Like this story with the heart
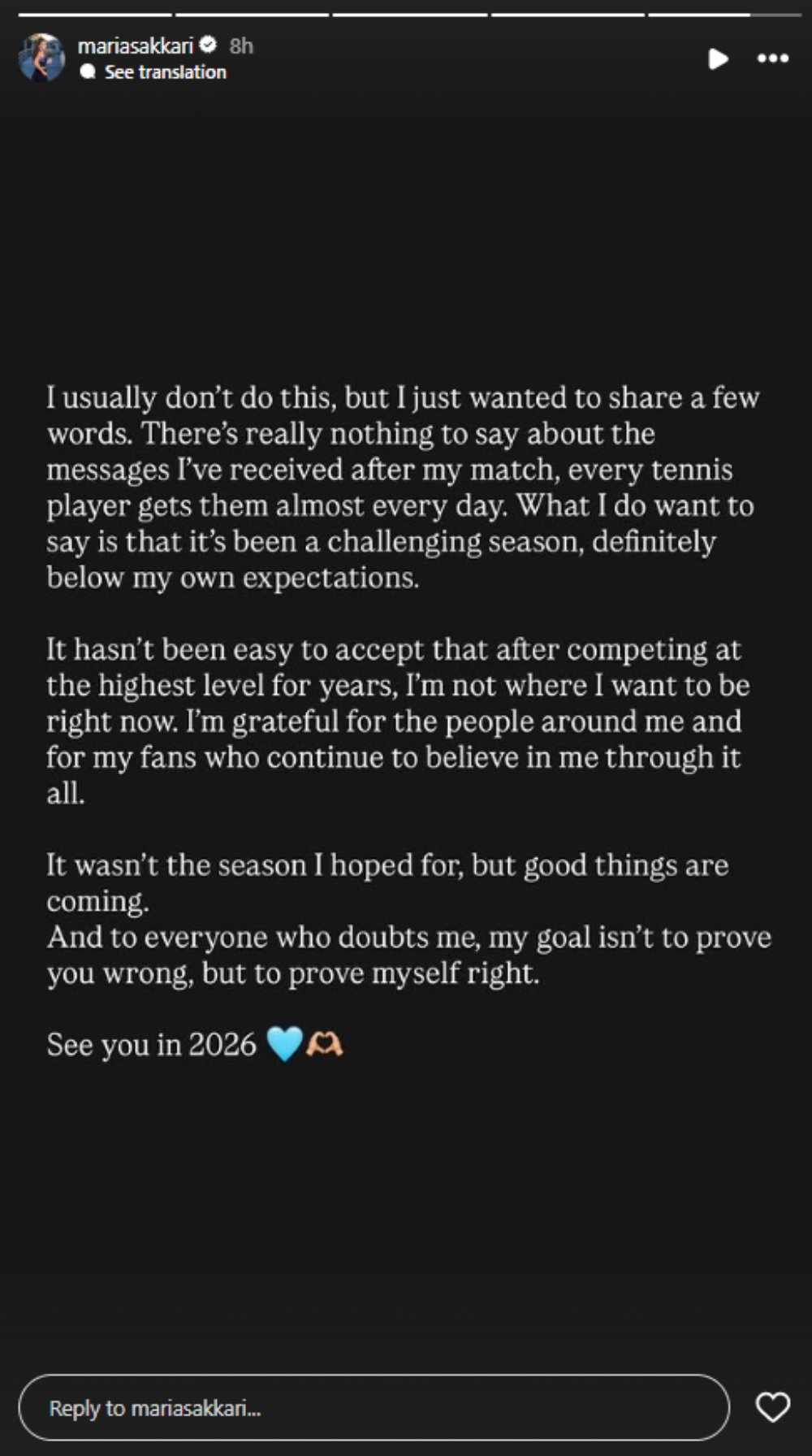Screen dimensions: 812x1456 point(772,1407)
